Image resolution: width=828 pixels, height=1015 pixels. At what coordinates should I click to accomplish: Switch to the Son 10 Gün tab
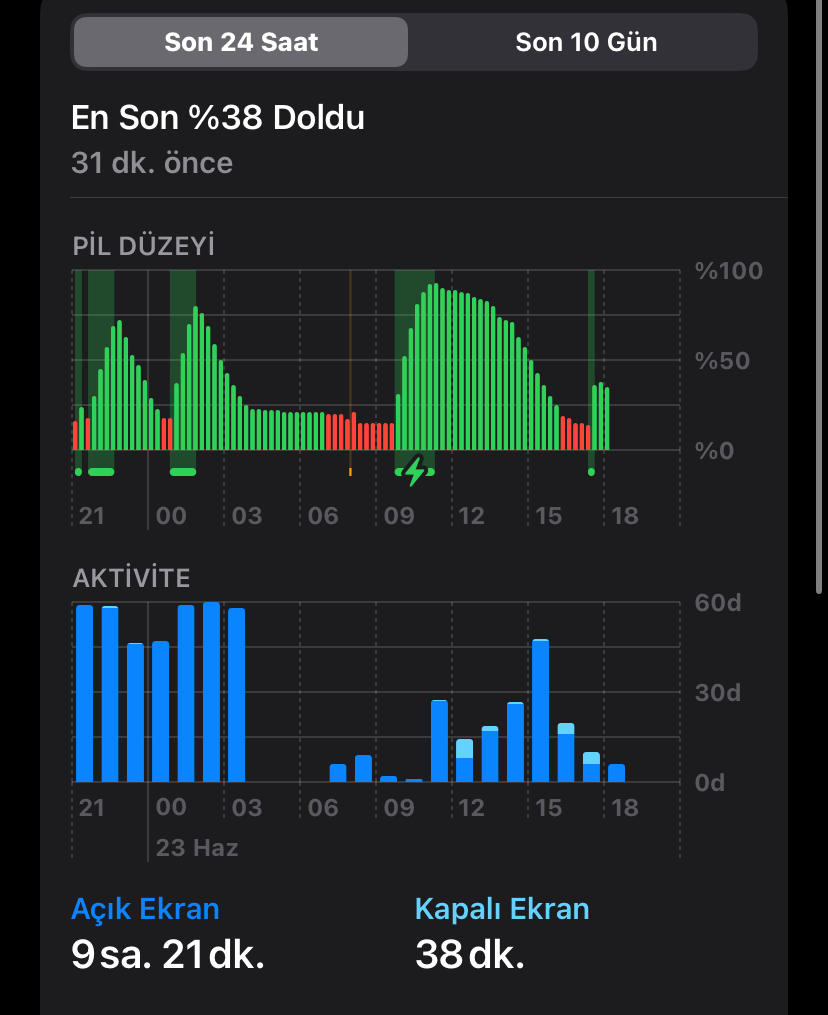pyautogui.click(x=585, y=42)
